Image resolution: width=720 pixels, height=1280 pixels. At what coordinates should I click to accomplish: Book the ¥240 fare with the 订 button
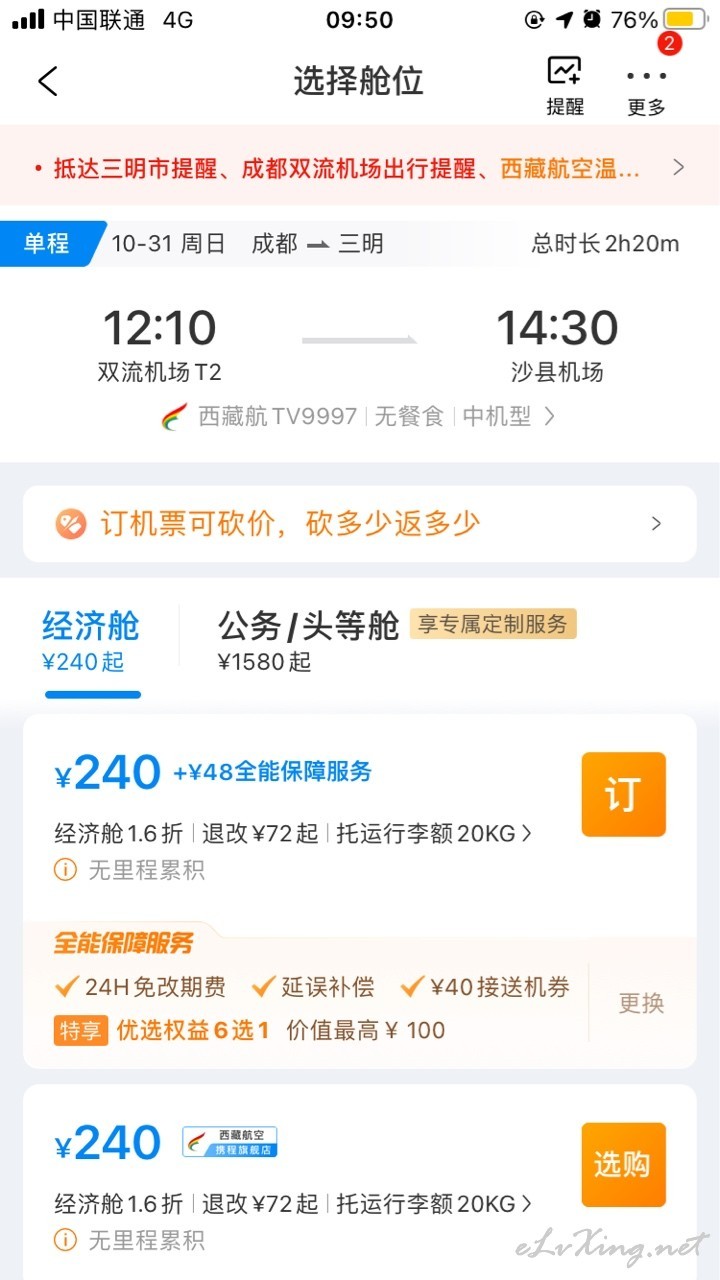point(624,794)
